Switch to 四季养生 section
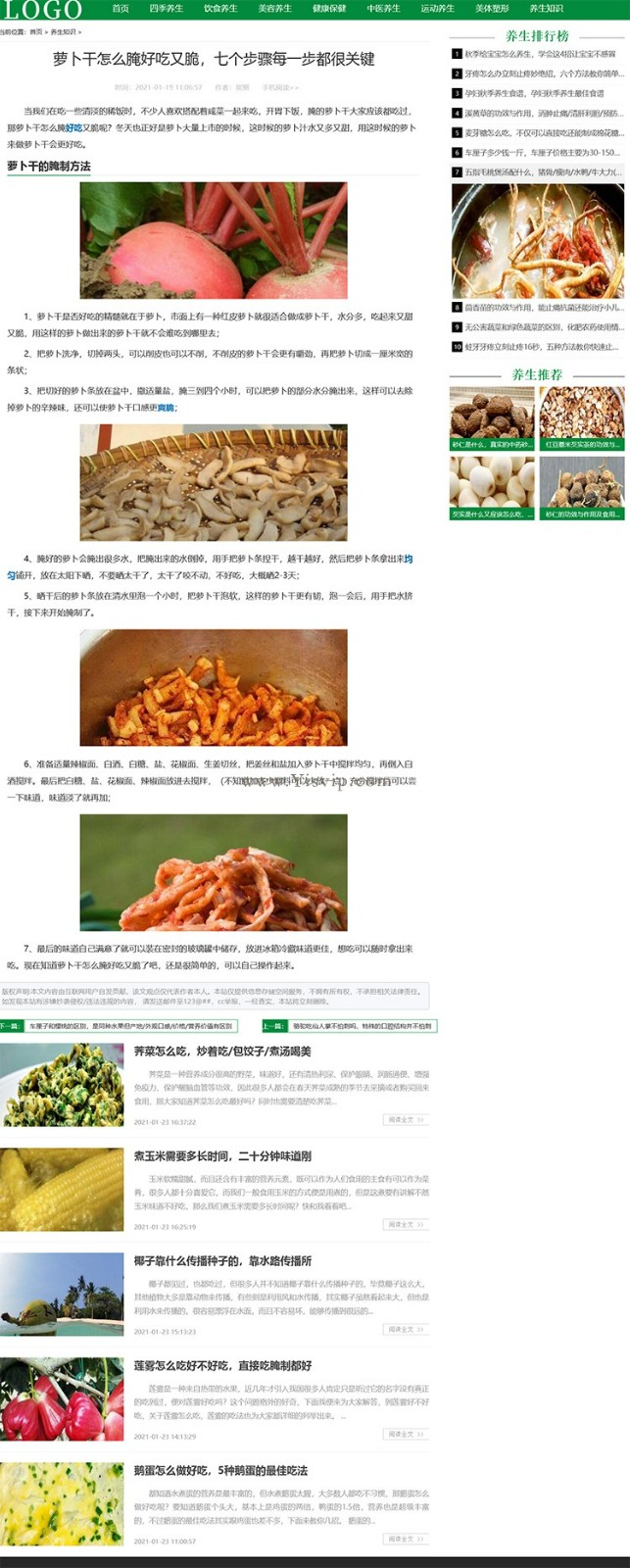 [x=167, y=9]
